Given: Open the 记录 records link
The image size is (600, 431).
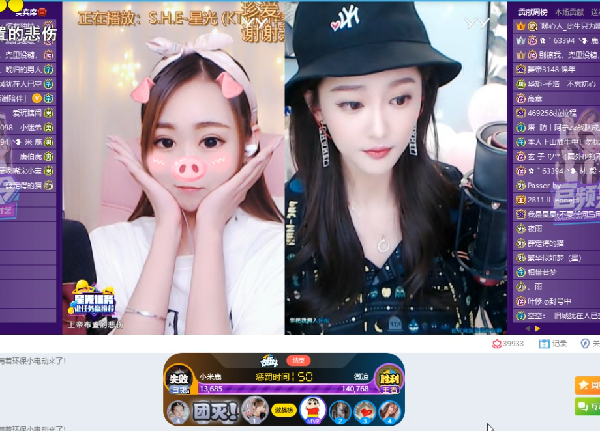Looking at the screenshot, I should point(557,343).
